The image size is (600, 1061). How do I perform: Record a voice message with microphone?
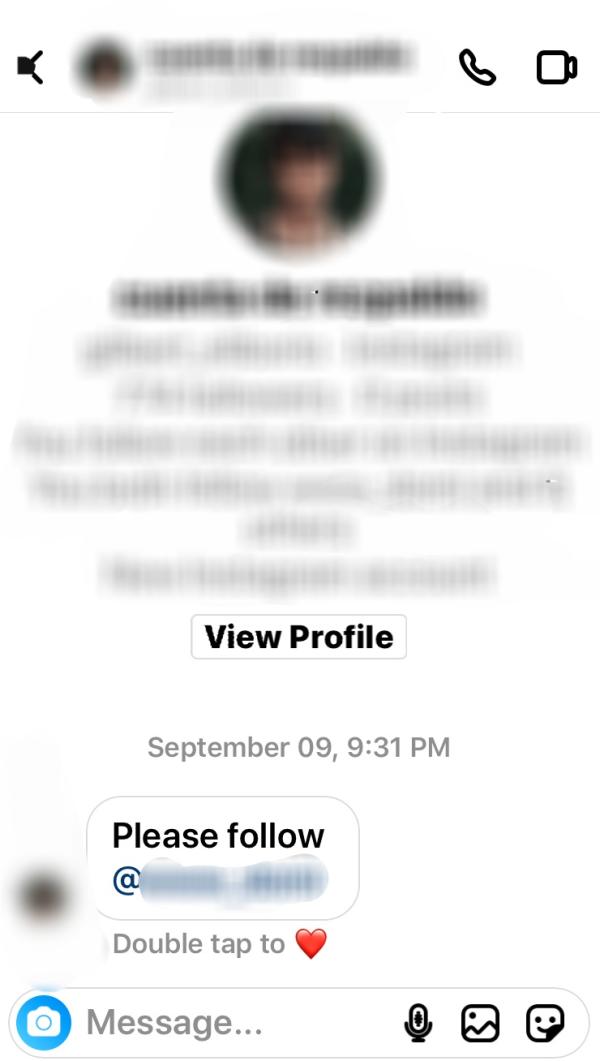[417, 1022]
